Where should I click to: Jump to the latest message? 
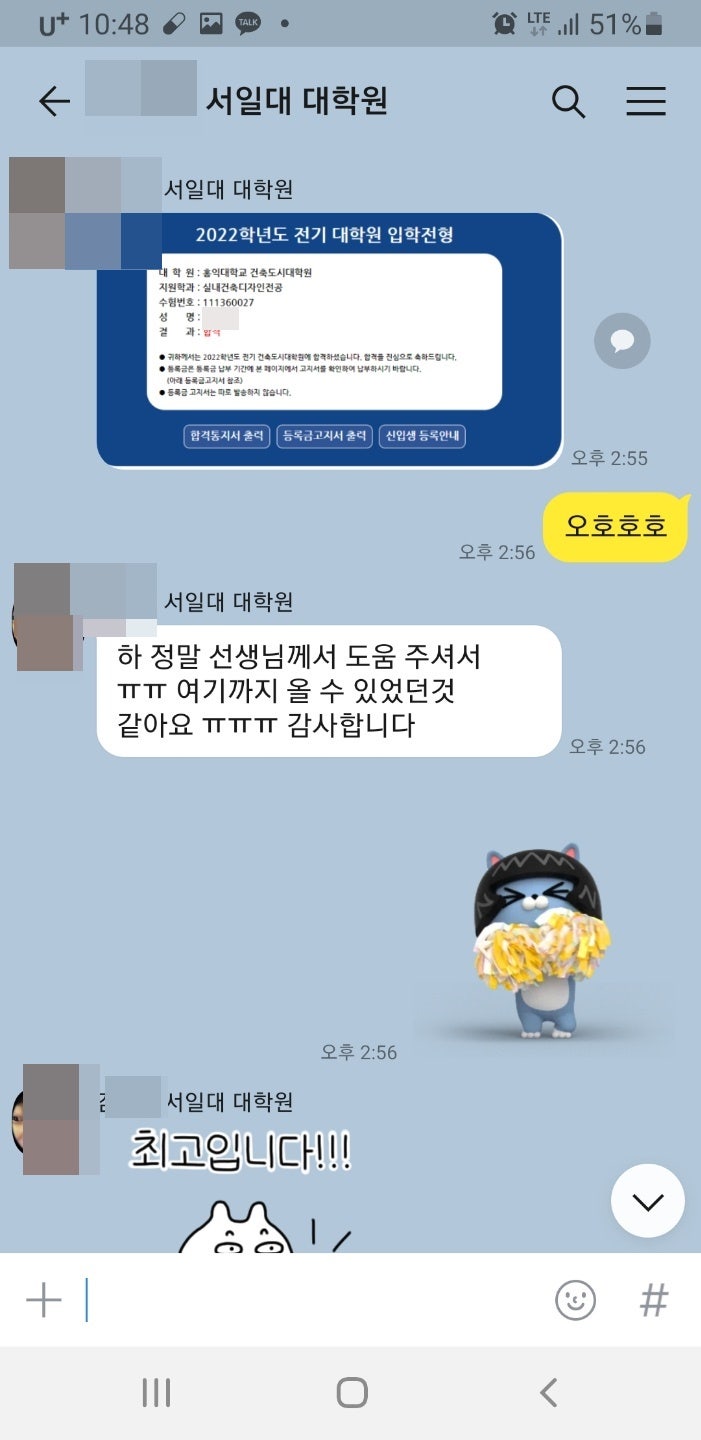[647, 1201]
